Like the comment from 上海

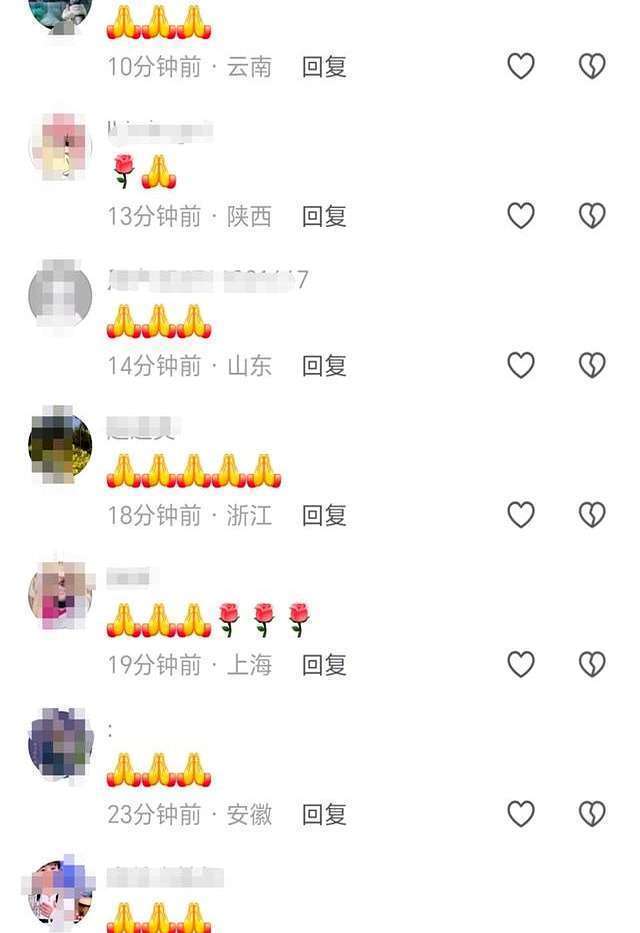coord(521,665)
